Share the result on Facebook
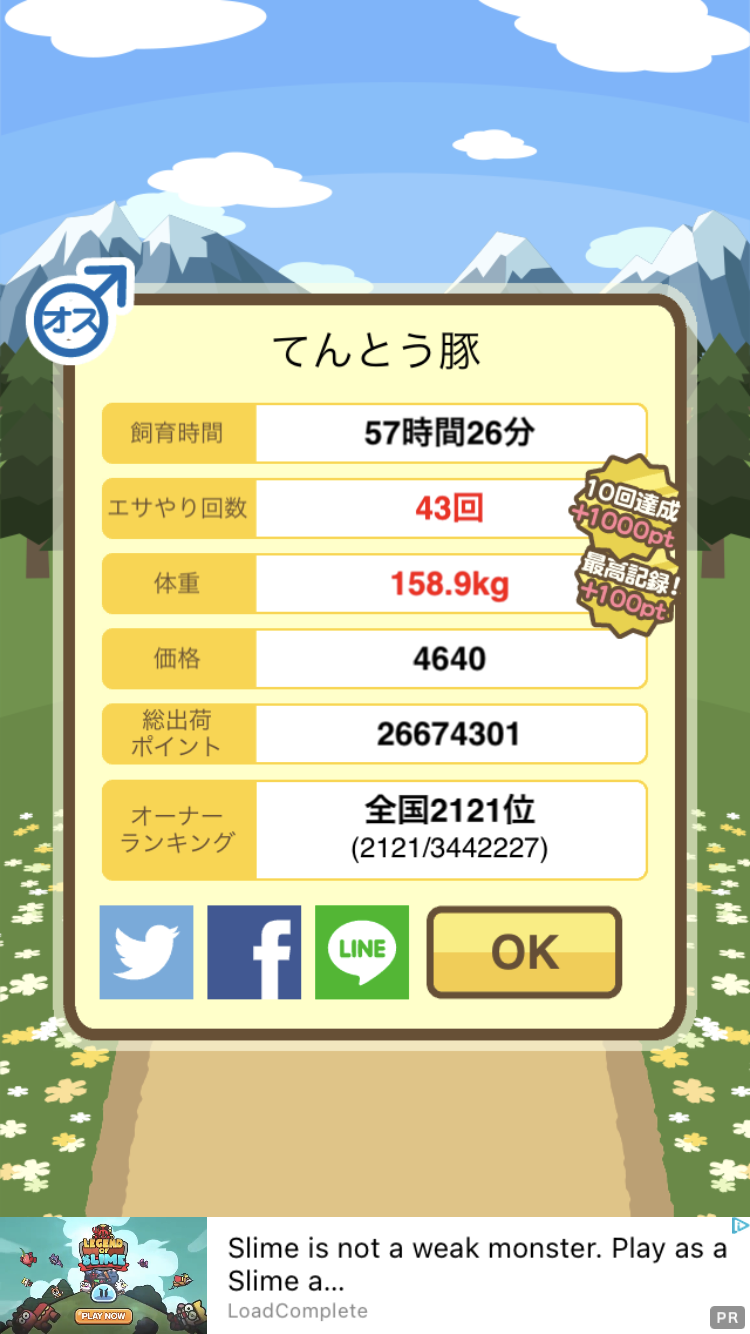This screenshot has width=750, height=1334. (254, 952)
